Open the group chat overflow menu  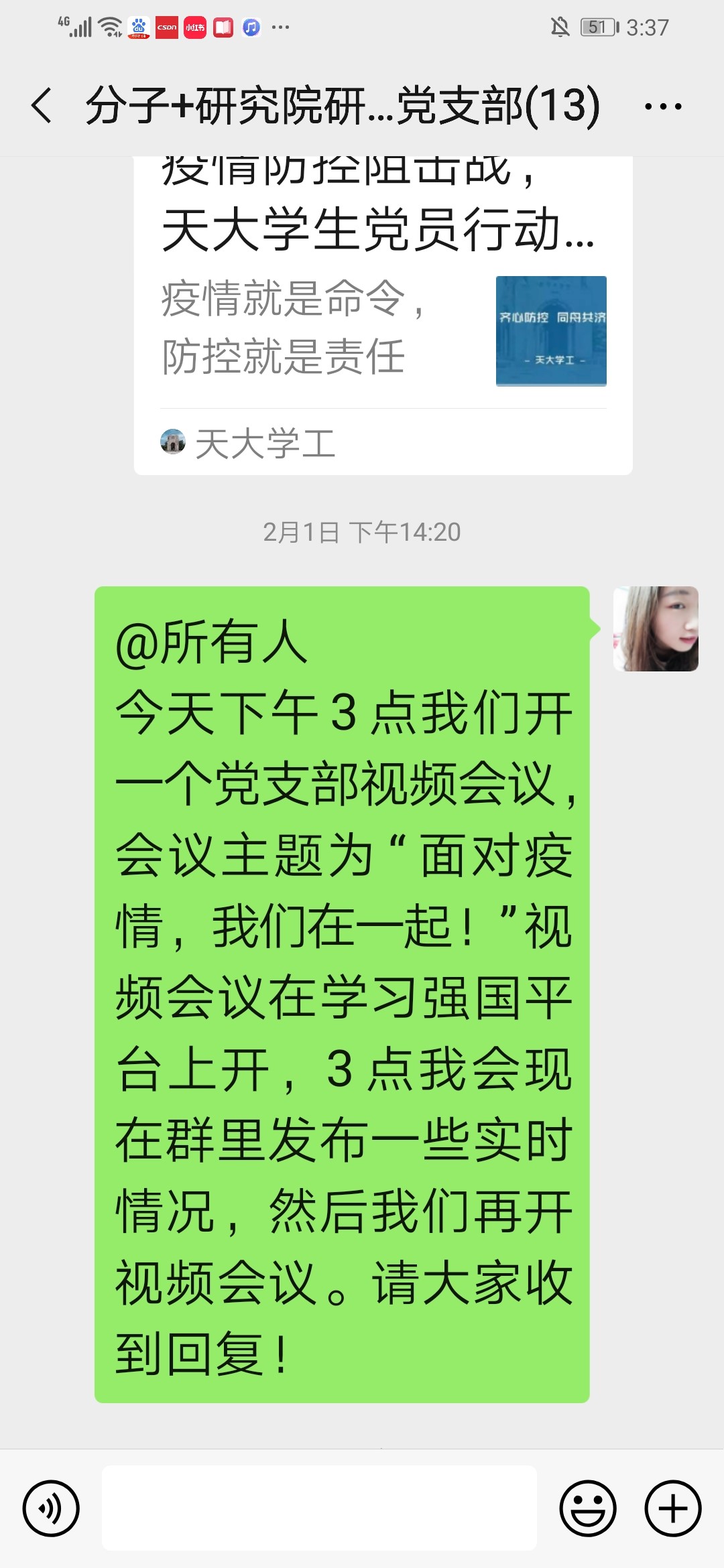(x=662, y=106)
